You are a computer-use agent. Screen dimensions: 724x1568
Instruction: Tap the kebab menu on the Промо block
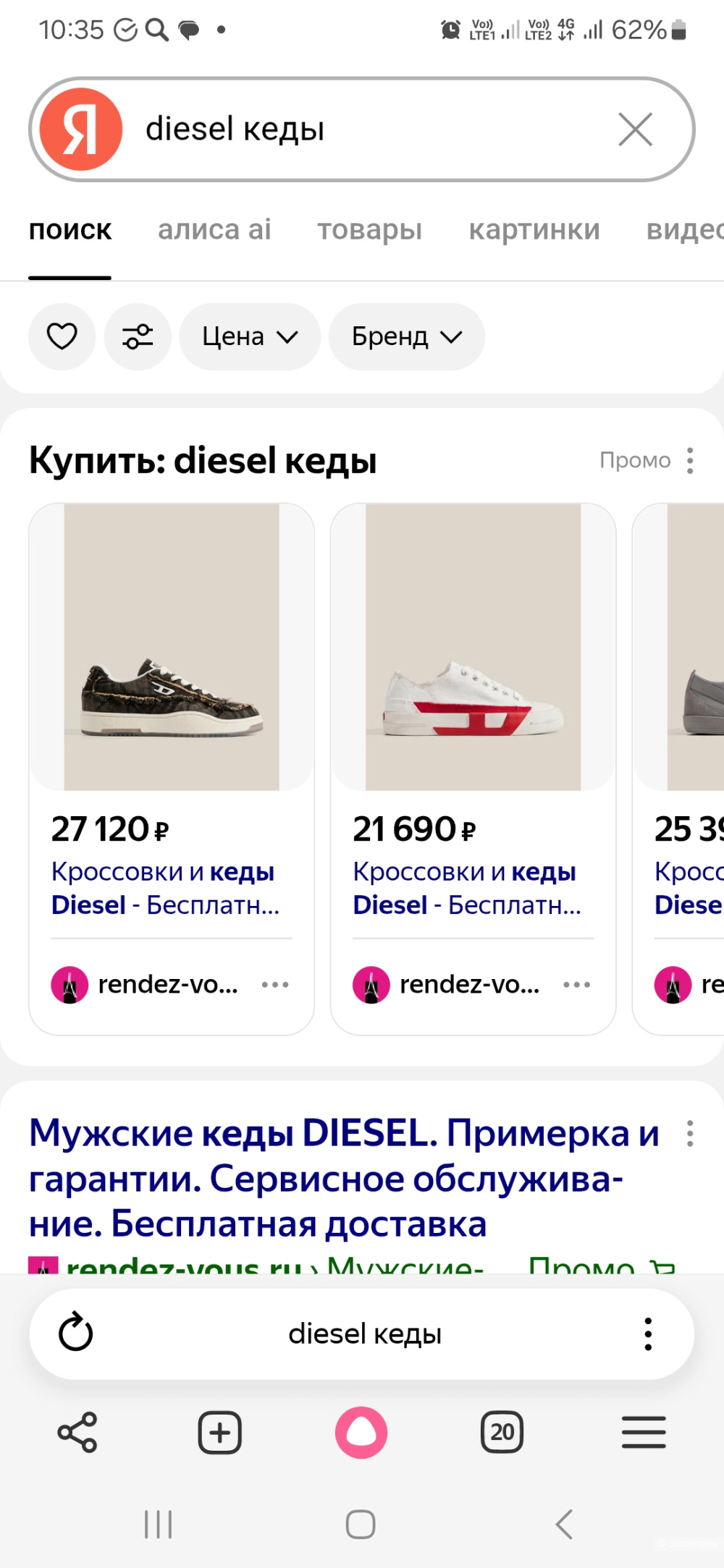690,460
